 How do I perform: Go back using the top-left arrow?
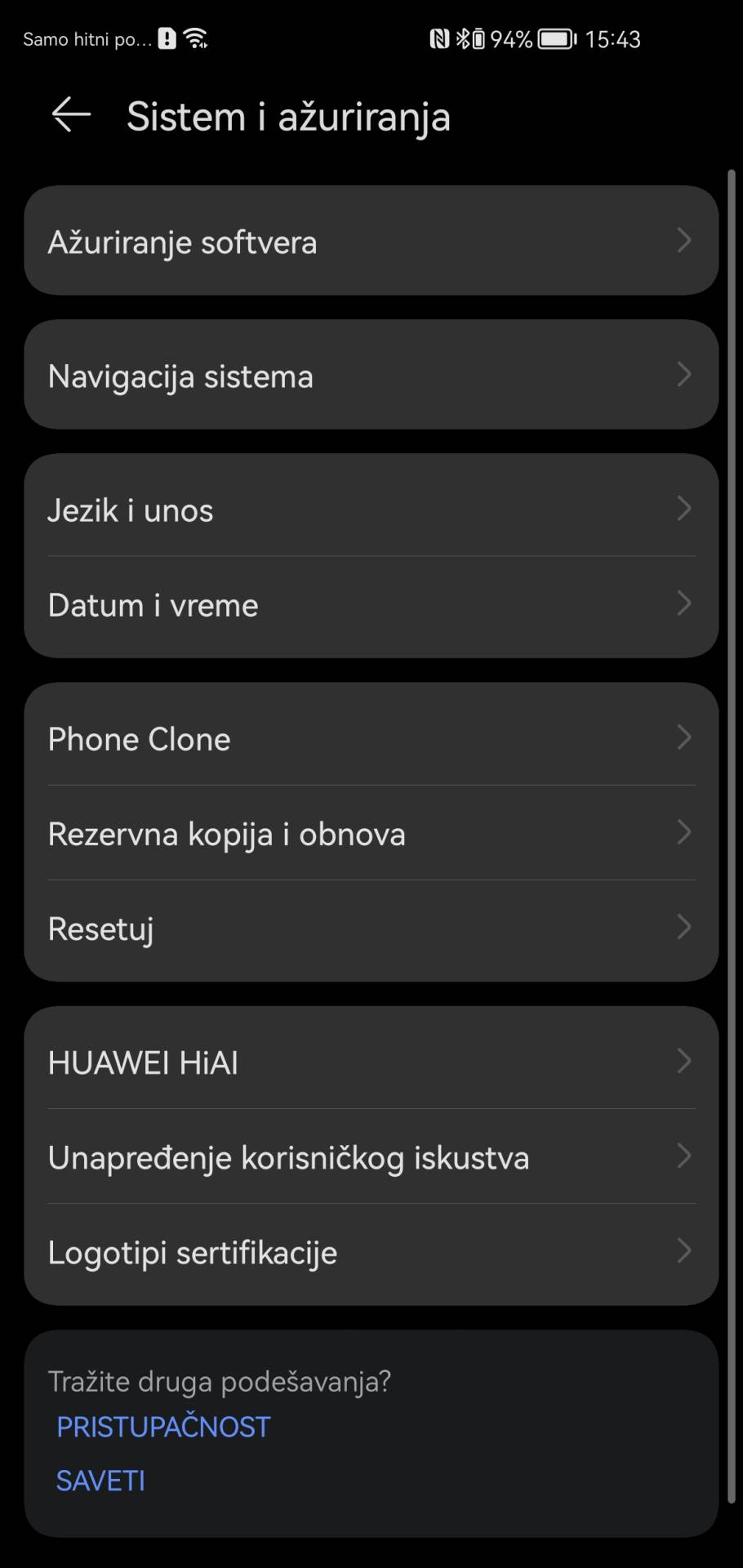[x=71, y=115]
